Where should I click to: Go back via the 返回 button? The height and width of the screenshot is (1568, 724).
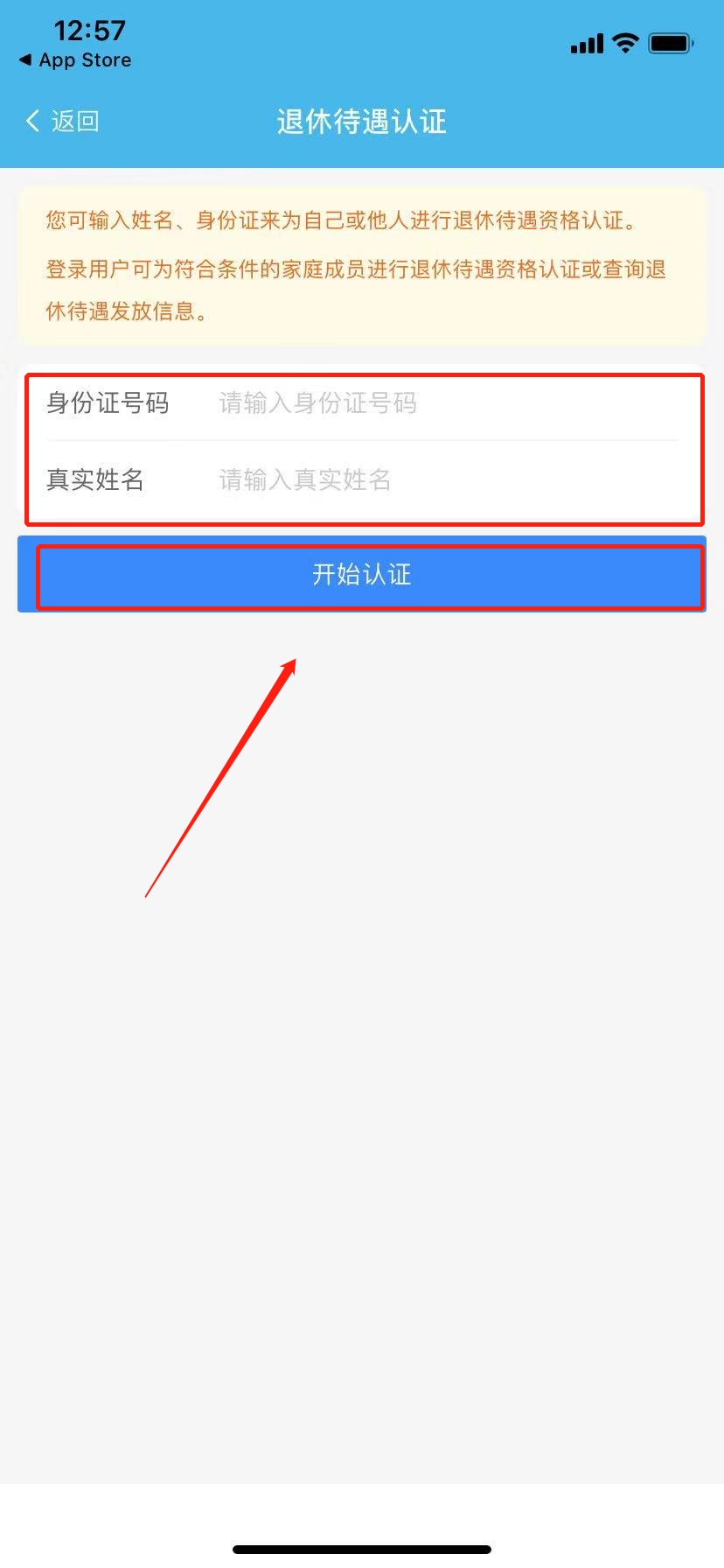(63, 121)
